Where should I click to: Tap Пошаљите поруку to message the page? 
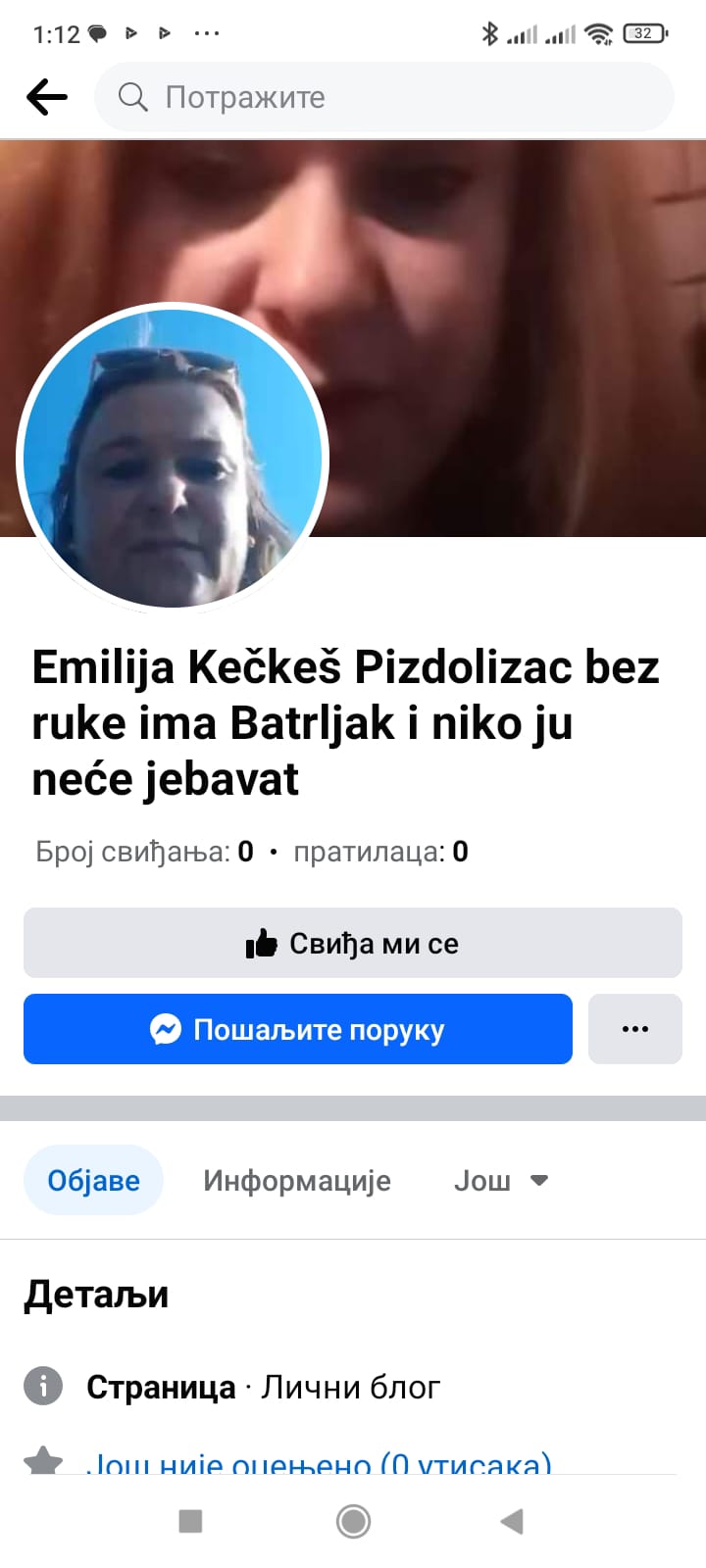[298, 1029]
